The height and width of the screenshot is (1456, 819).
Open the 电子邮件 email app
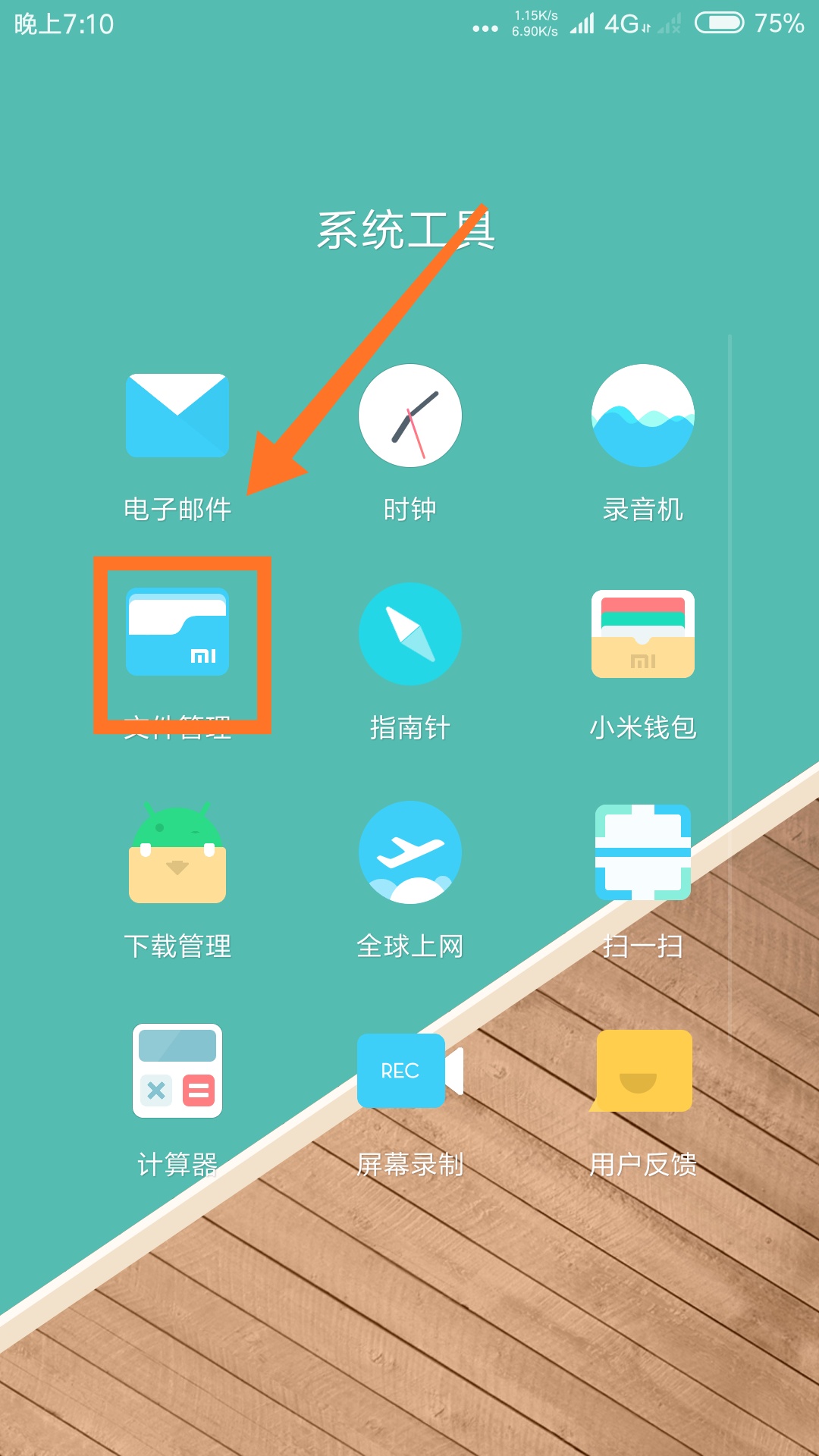click(177, 416)
